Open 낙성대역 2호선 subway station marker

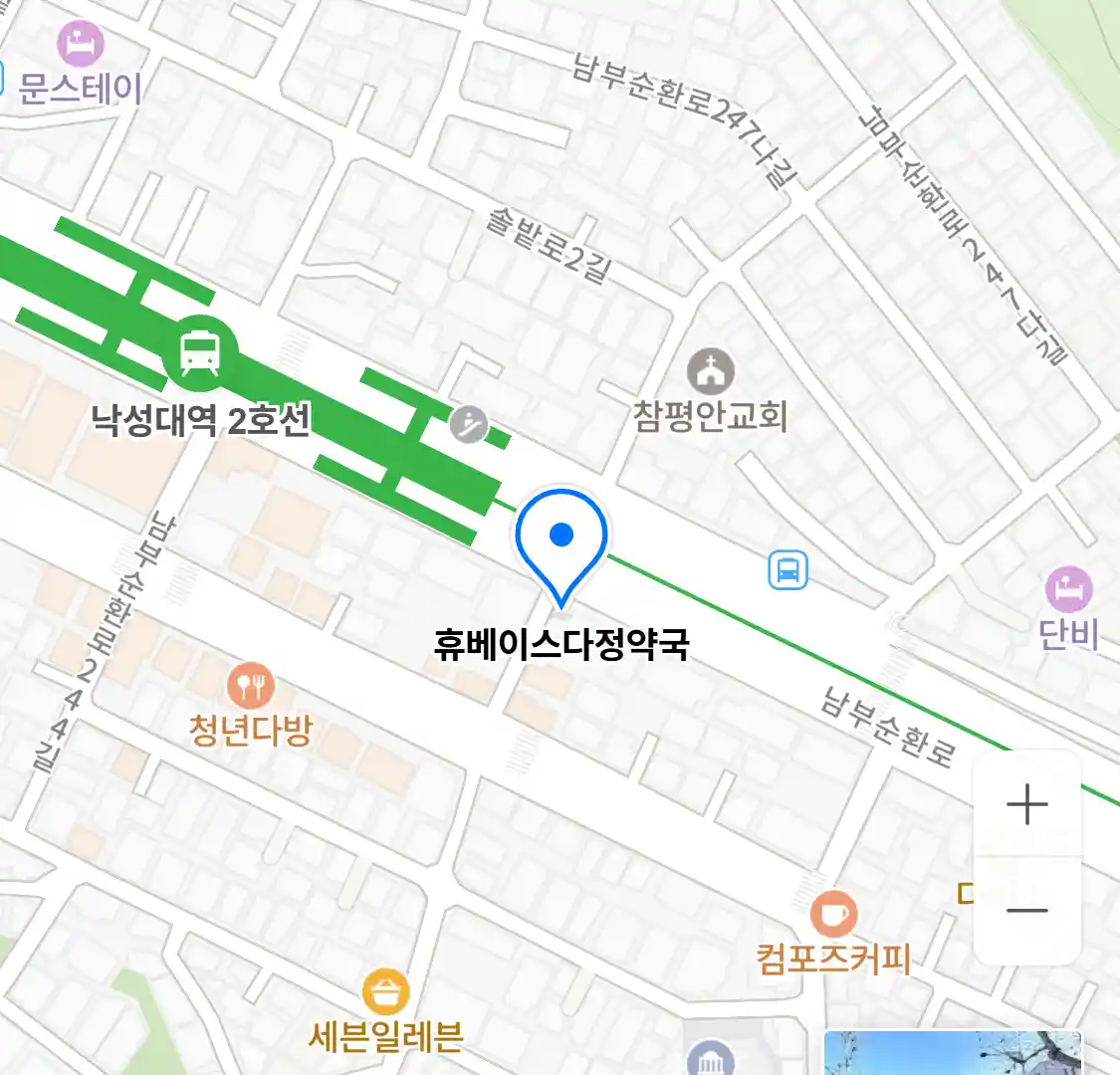pyautogui.click(x=201, y=352)
